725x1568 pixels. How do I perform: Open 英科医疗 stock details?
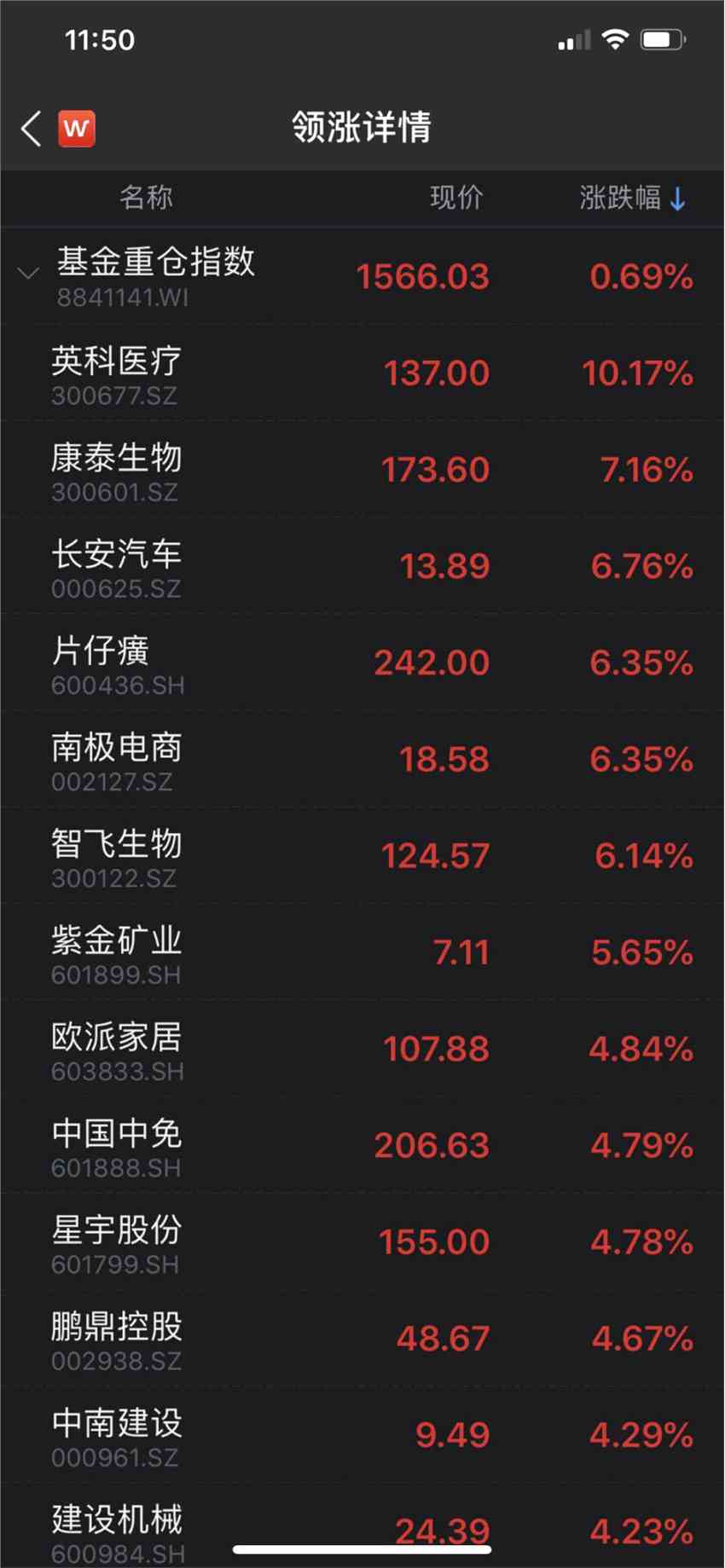117,373
